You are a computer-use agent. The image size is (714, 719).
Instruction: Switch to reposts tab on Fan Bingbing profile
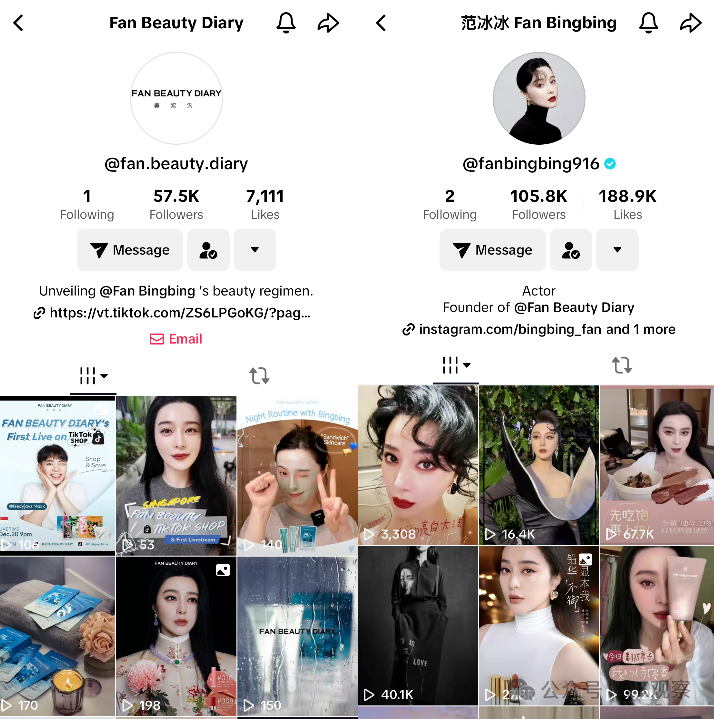point(621,366)
